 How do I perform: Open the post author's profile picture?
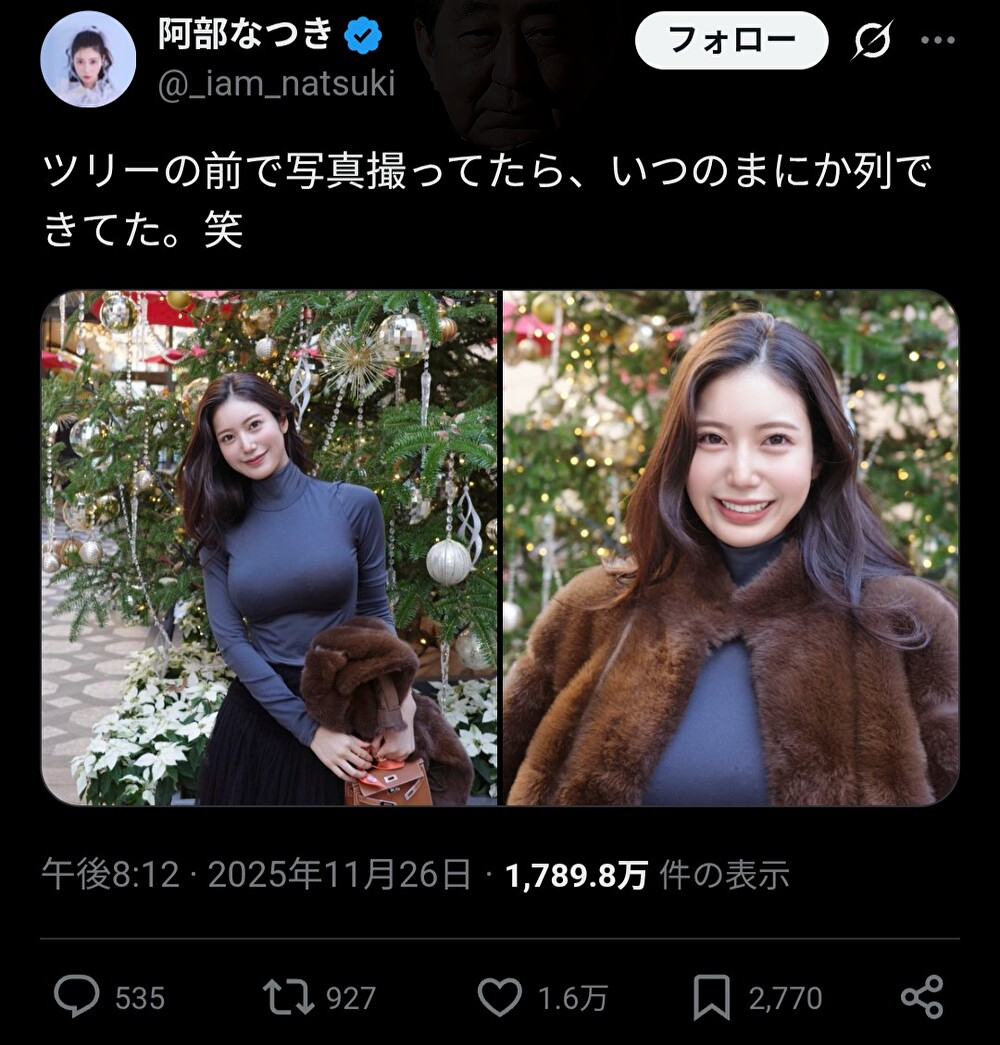click(x=88, y=59)
